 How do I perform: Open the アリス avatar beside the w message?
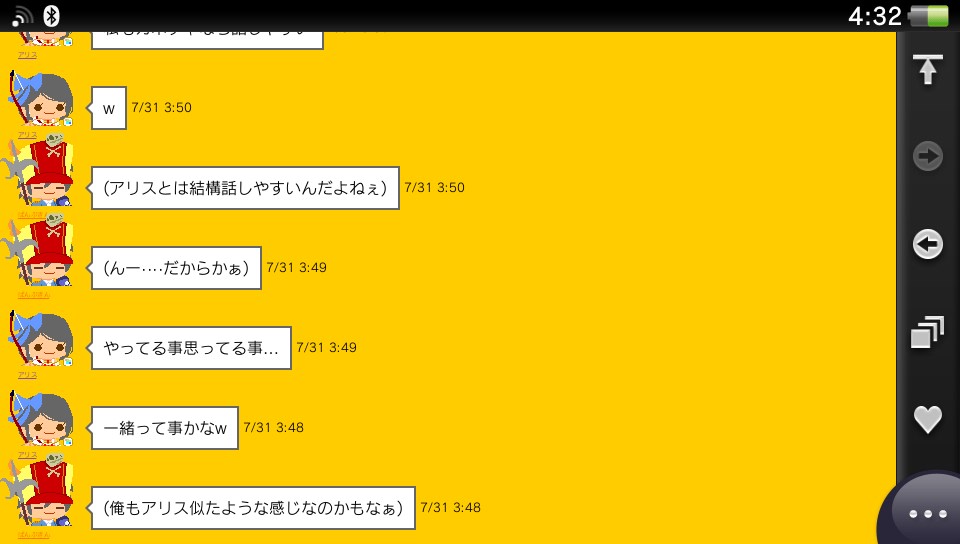point(42,104)
